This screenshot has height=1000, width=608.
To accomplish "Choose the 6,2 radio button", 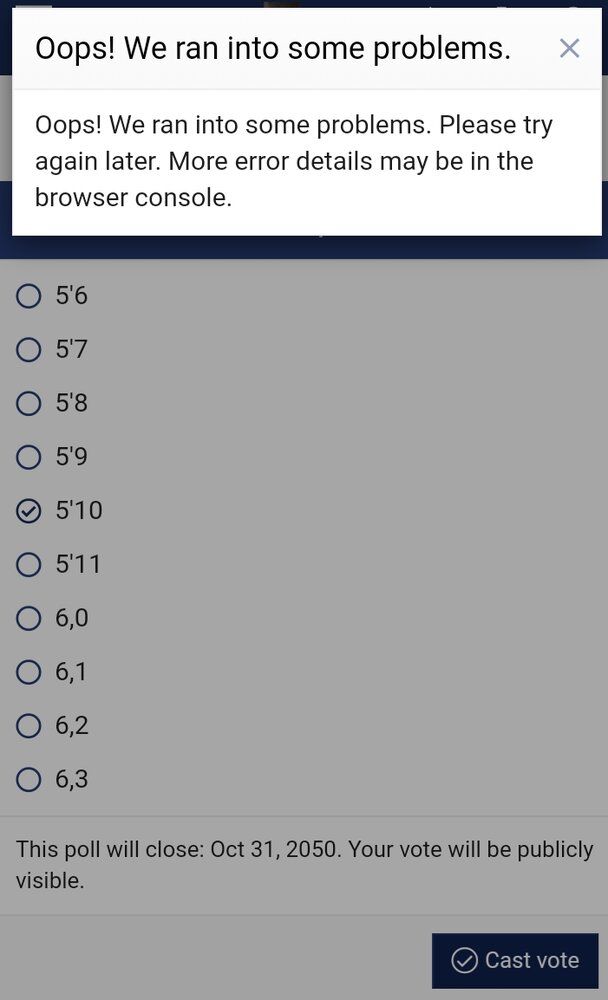I will (29, 726).
